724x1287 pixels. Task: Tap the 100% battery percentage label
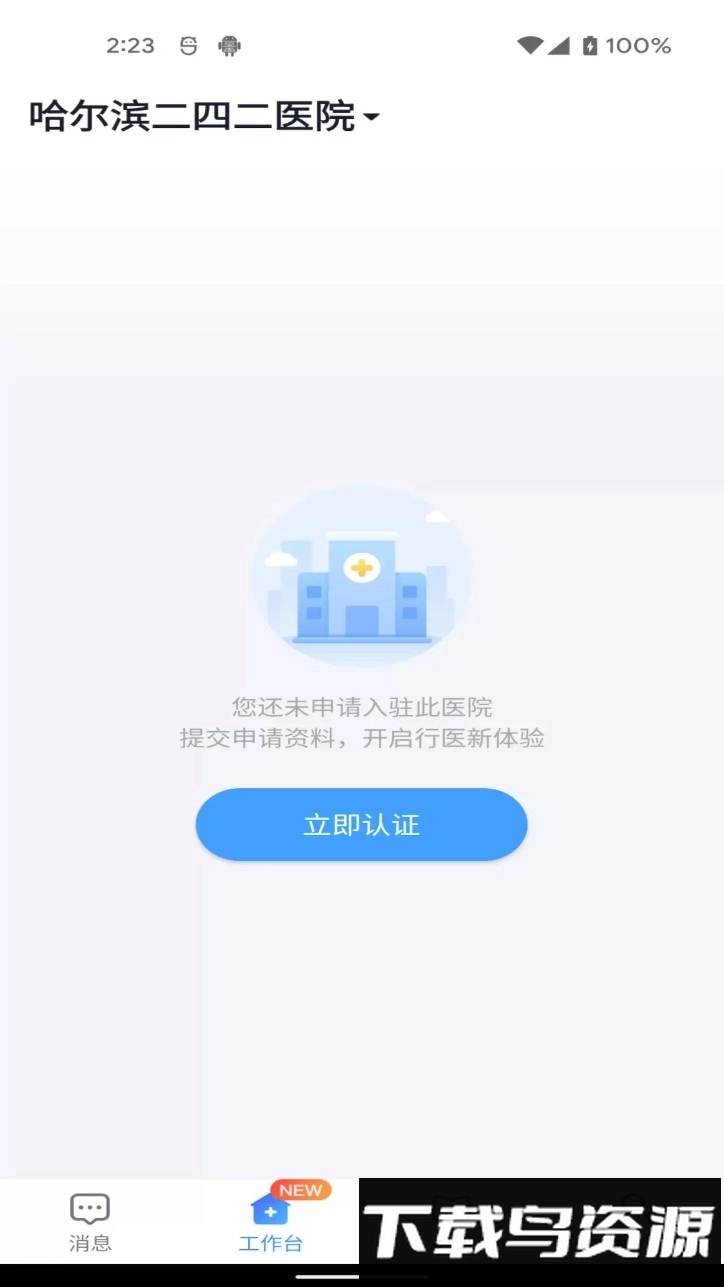[640, 45]
